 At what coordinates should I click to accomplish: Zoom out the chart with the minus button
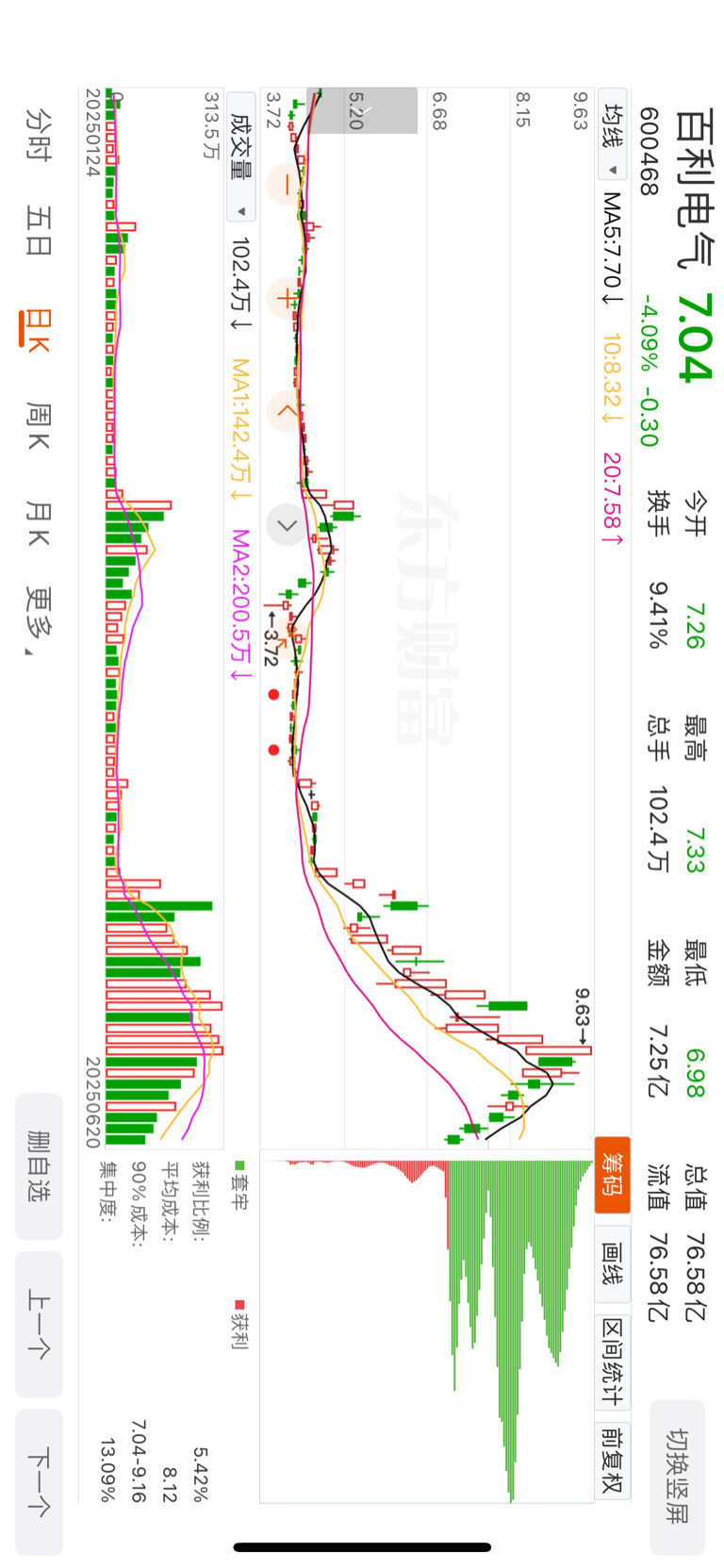[x=286, y=186]
